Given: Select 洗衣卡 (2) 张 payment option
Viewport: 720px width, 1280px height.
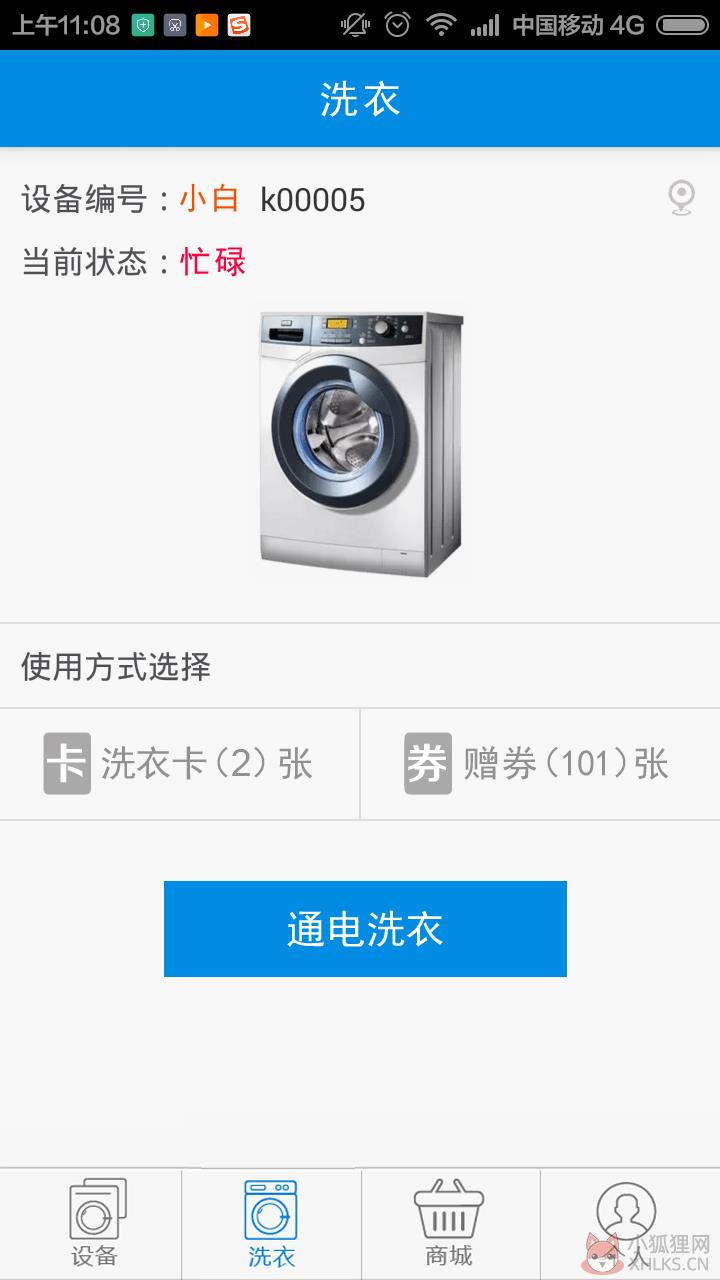Looking at the screenshot, I should pyautogui.click(x=180, y=764).
